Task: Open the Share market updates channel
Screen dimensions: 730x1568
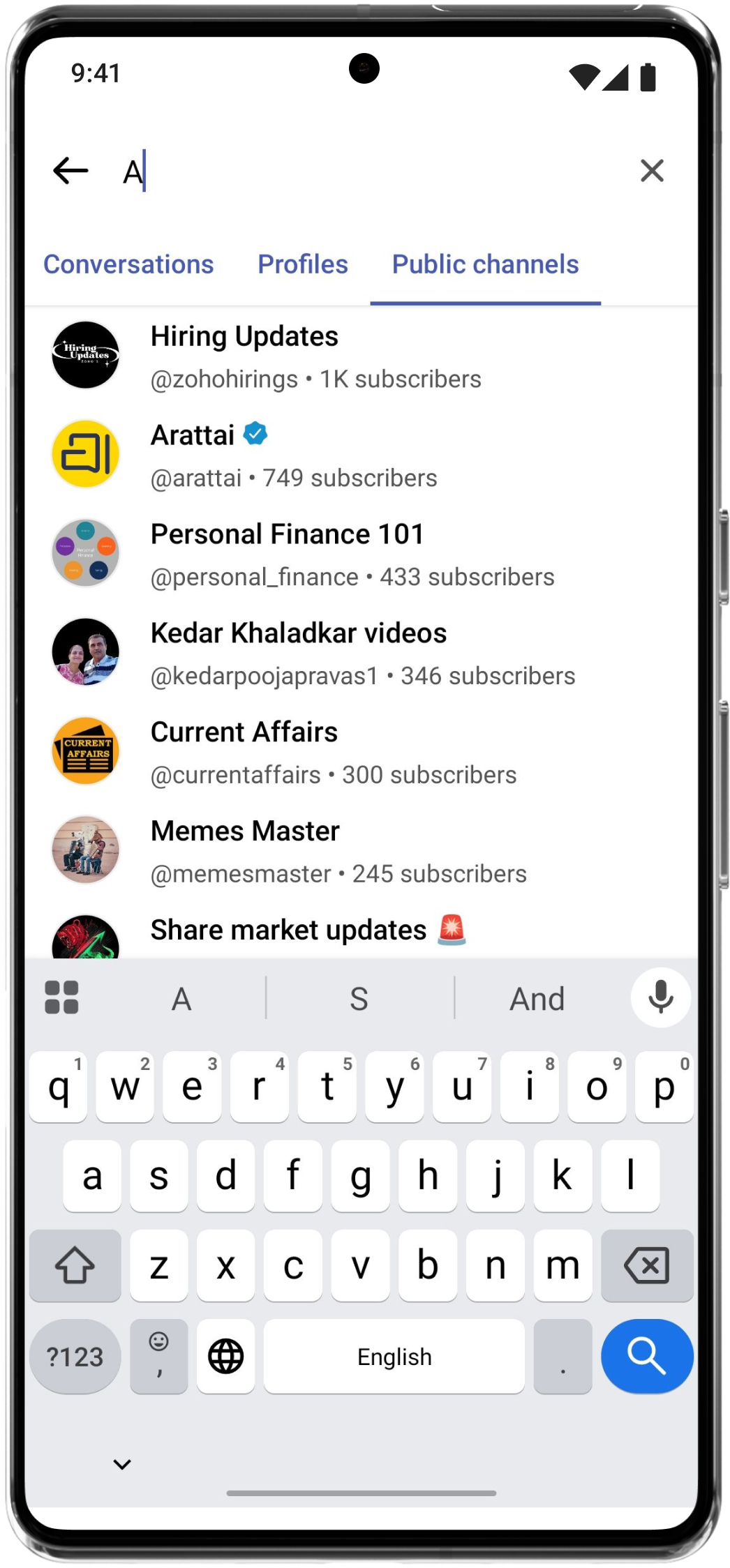Action: click(x=307, y=932)
